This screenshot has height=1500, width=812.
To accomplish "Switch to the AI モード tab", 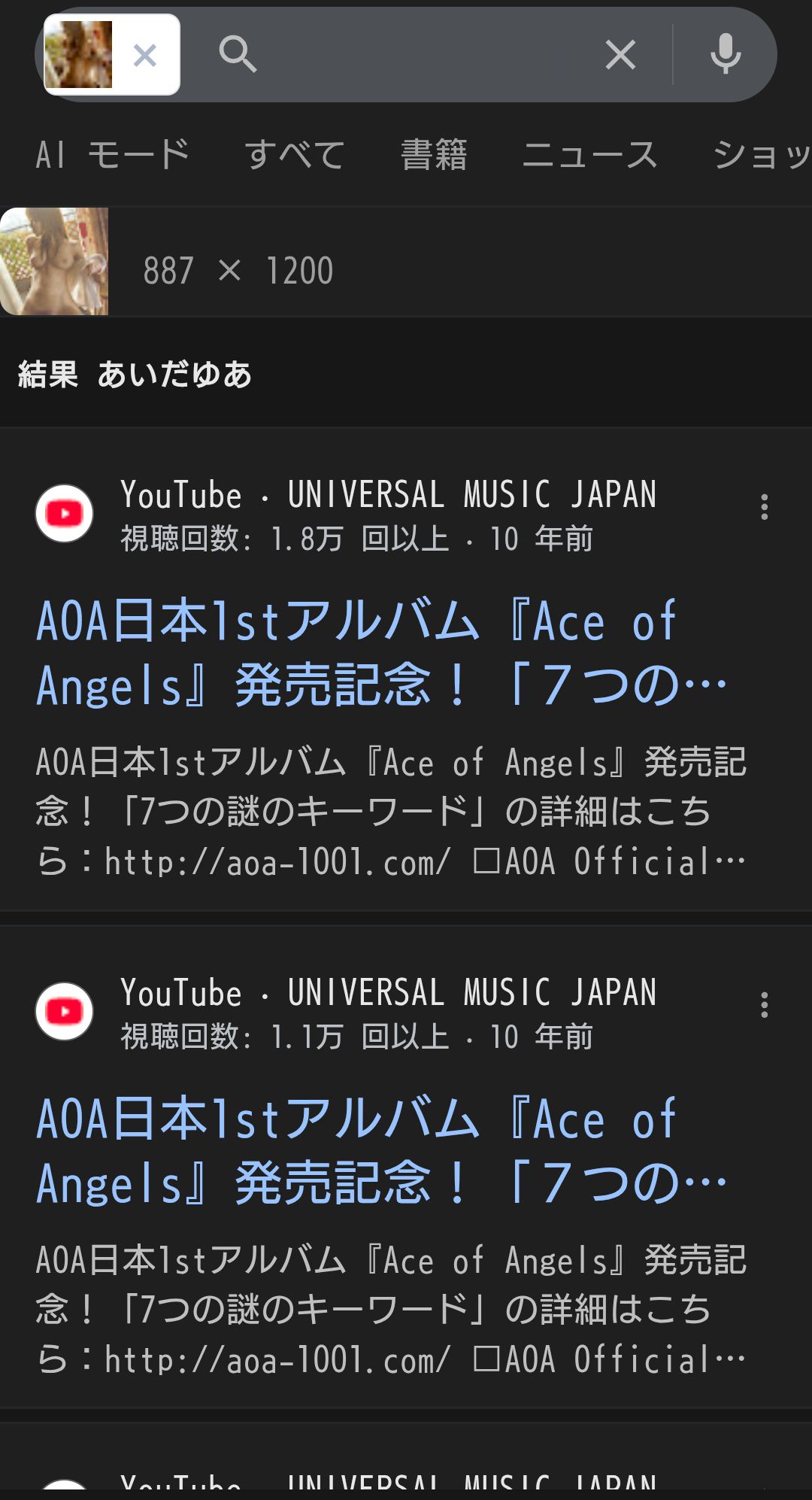I will tap(113, 155).
